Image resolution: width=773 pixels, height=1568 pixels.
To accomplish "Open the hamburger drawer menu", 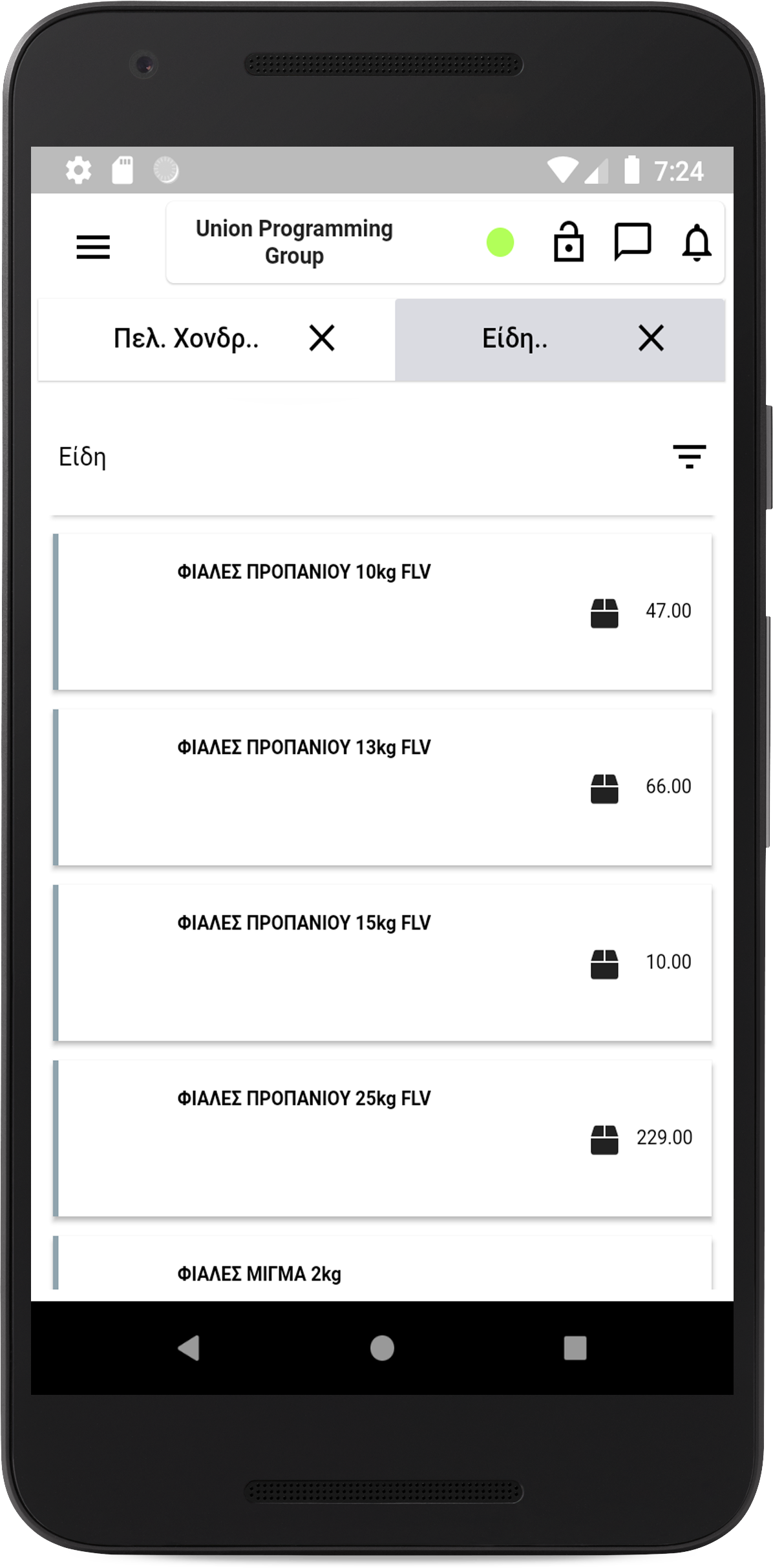I will (93, 246).
